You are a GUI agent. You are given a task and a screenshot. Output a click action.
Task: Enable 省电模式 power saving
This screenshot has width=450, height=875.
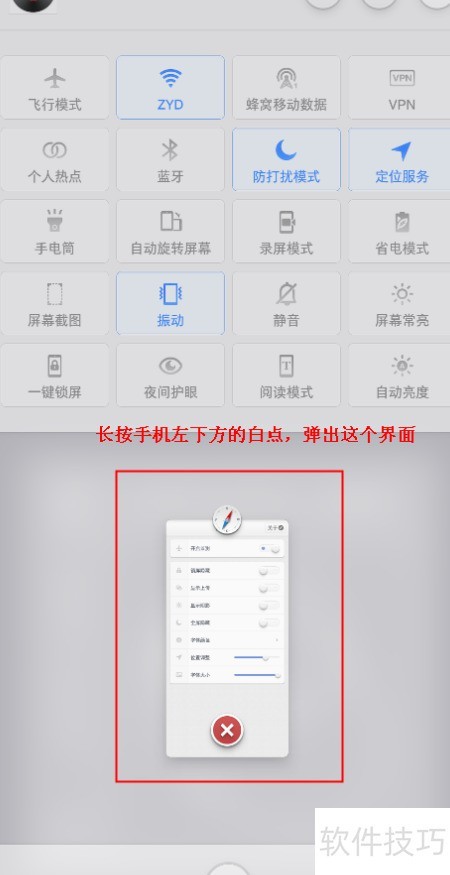pos(400,232)
